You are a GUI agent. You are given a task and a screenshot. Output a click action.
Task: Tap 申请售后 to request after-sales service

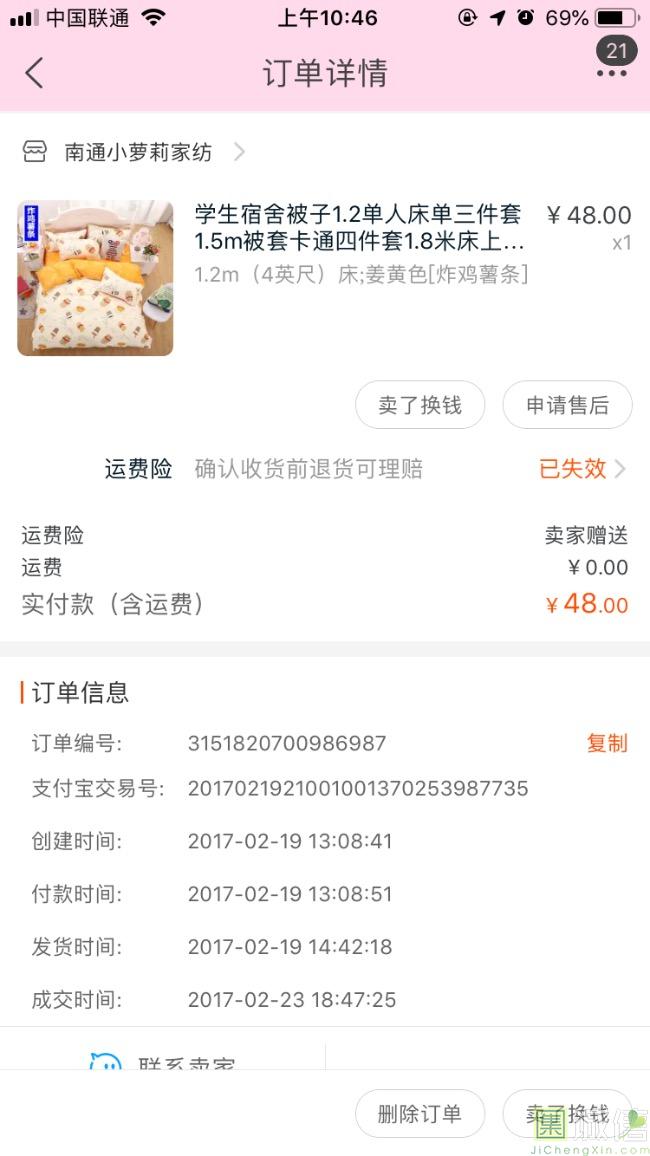click(567, 405)
